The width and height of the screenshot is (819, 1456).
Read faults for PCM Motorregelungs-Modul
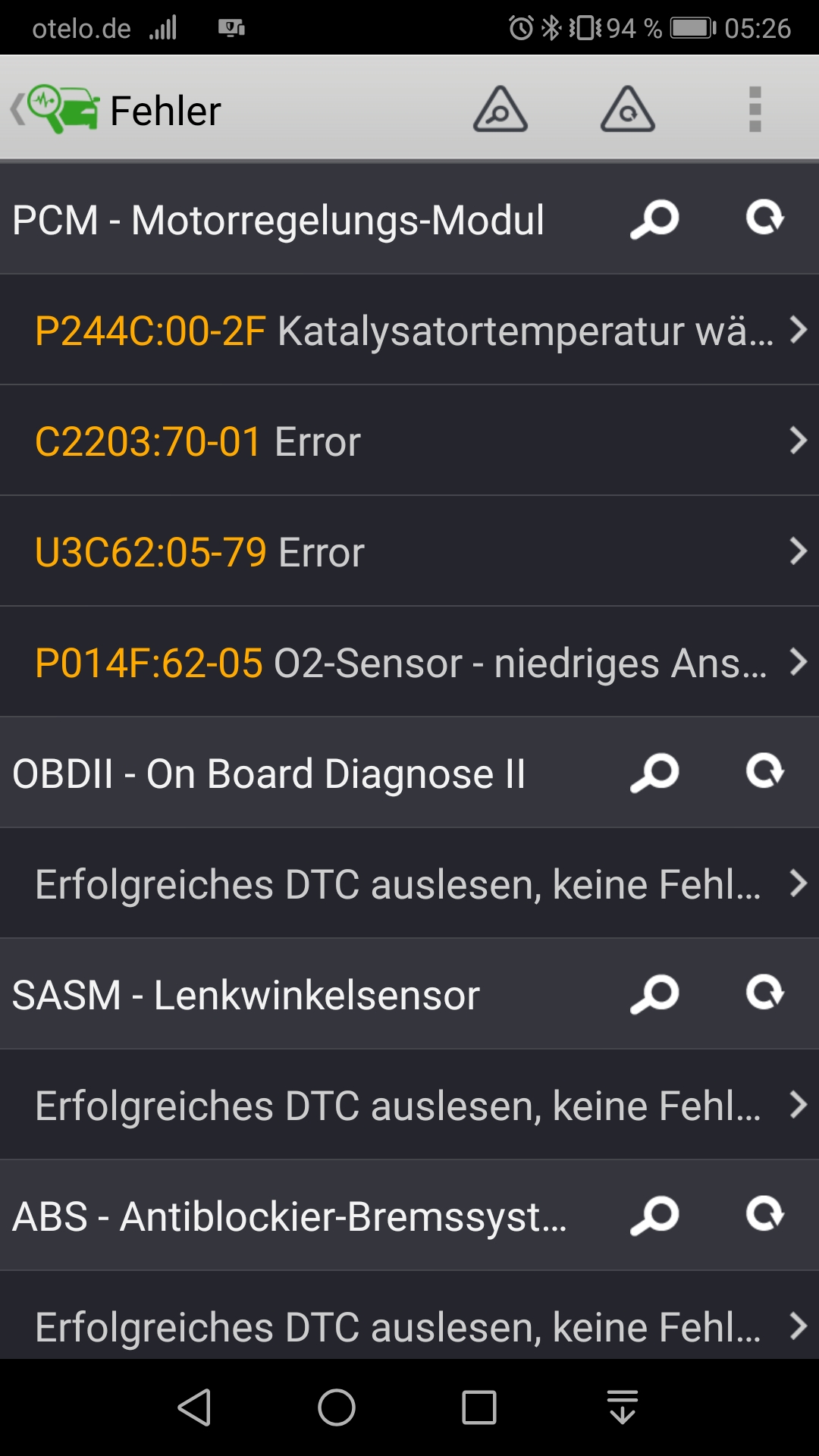654,220
